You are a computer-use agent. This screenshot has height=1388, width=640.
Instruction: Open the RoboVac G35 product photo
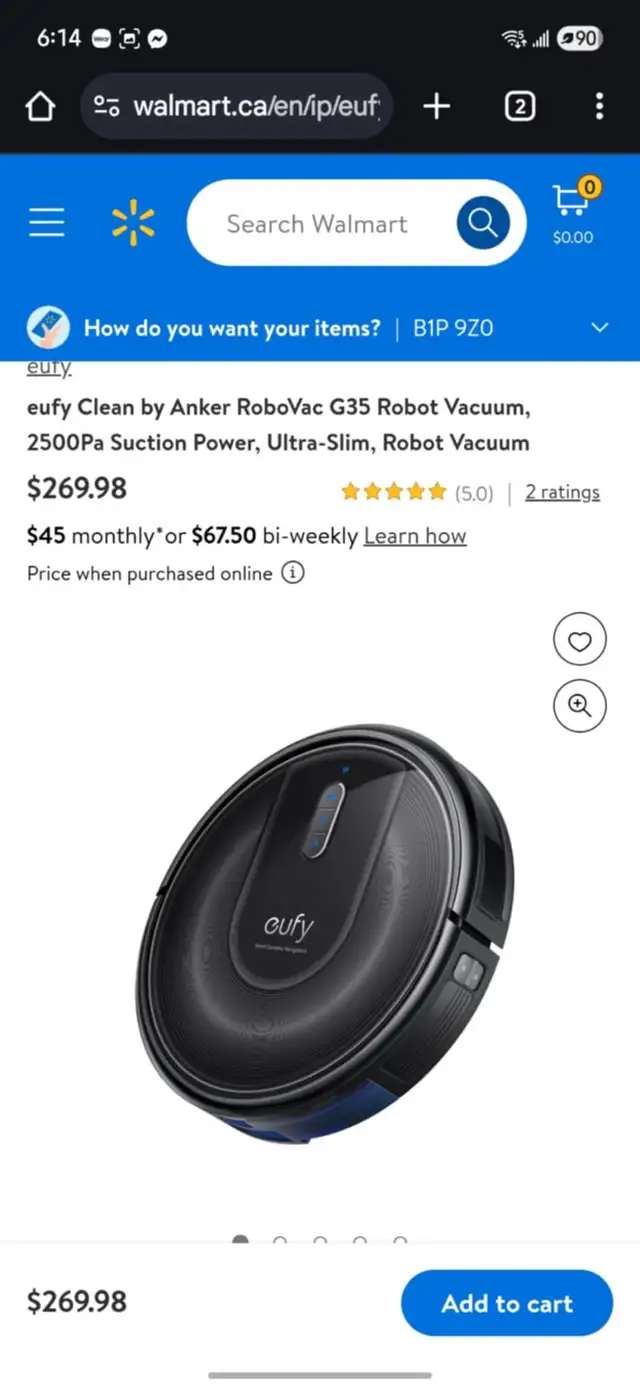(325, 935)
